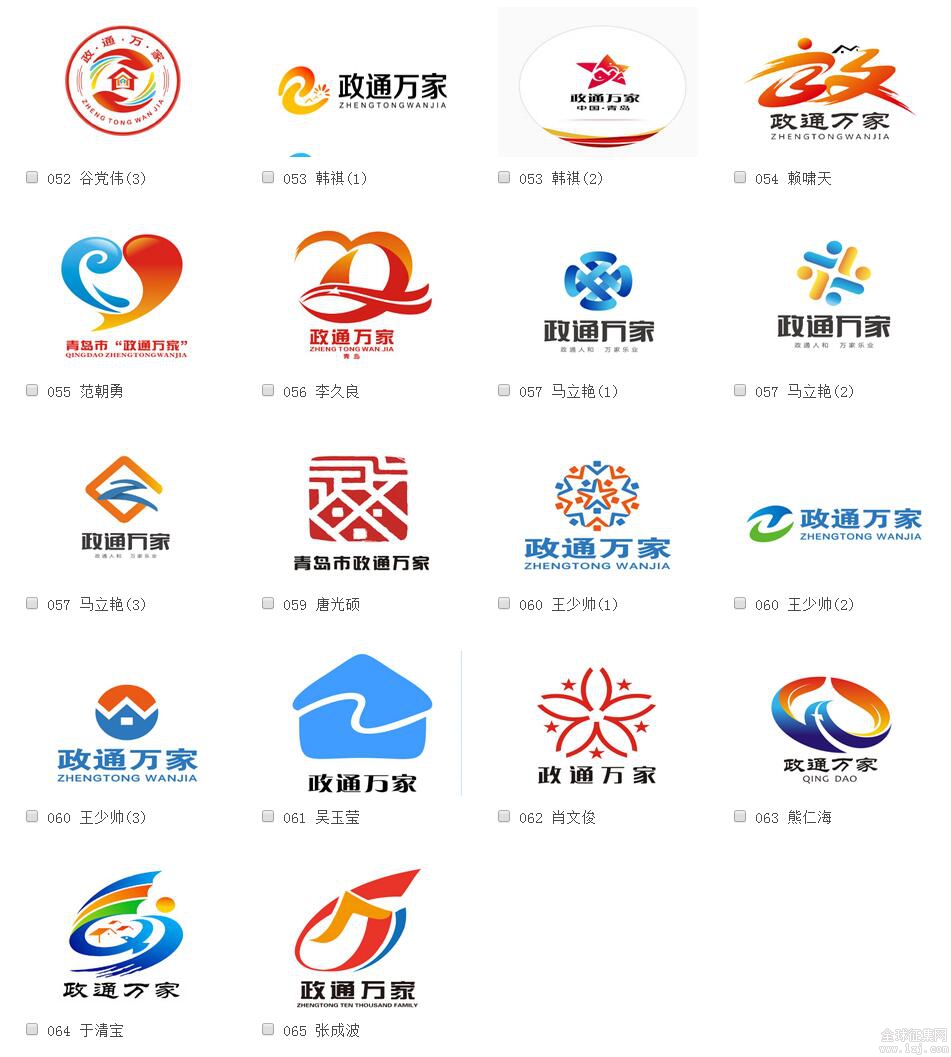951x1057 pixels.
Task: Check the box for 065 张成波
Action: point(268,1029)
